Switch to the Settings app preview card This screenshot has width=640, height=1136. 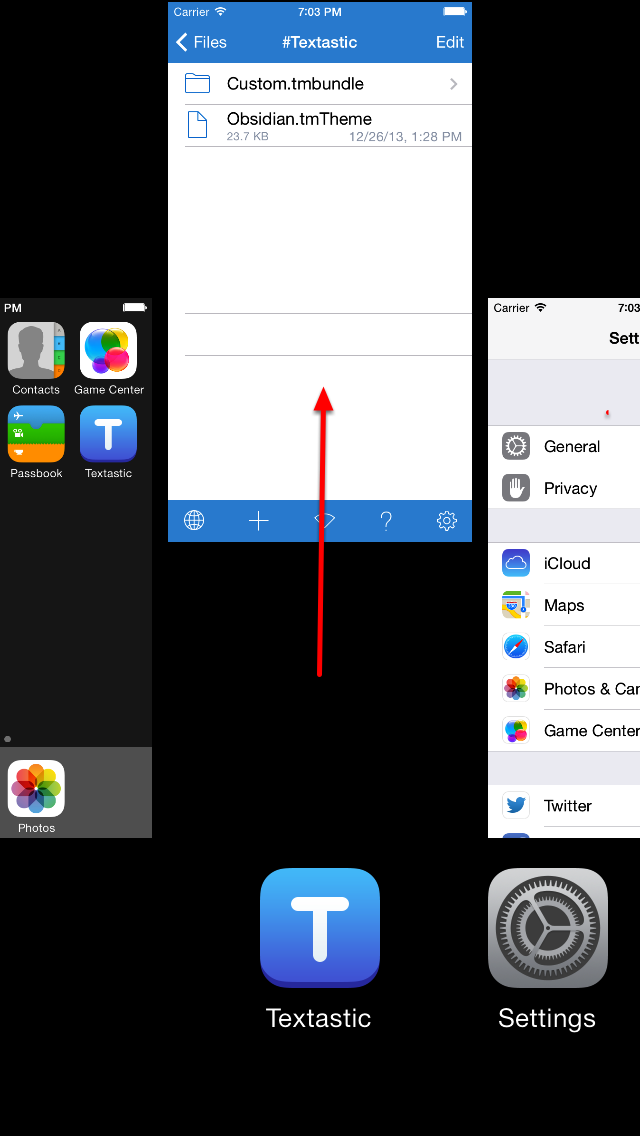(x=564, y=567)
